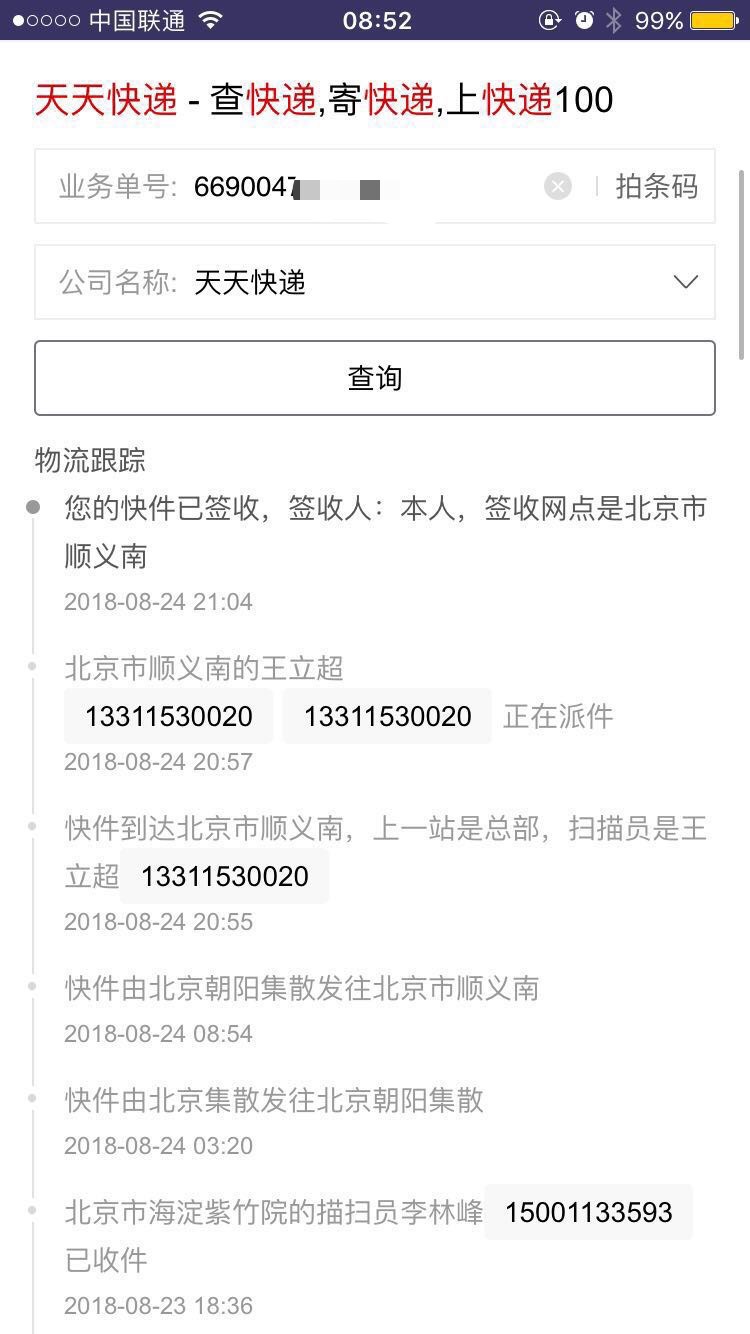The image size is (750, 1334).
Task: Clear the entered tracking number
Action: tap(558, 187)
